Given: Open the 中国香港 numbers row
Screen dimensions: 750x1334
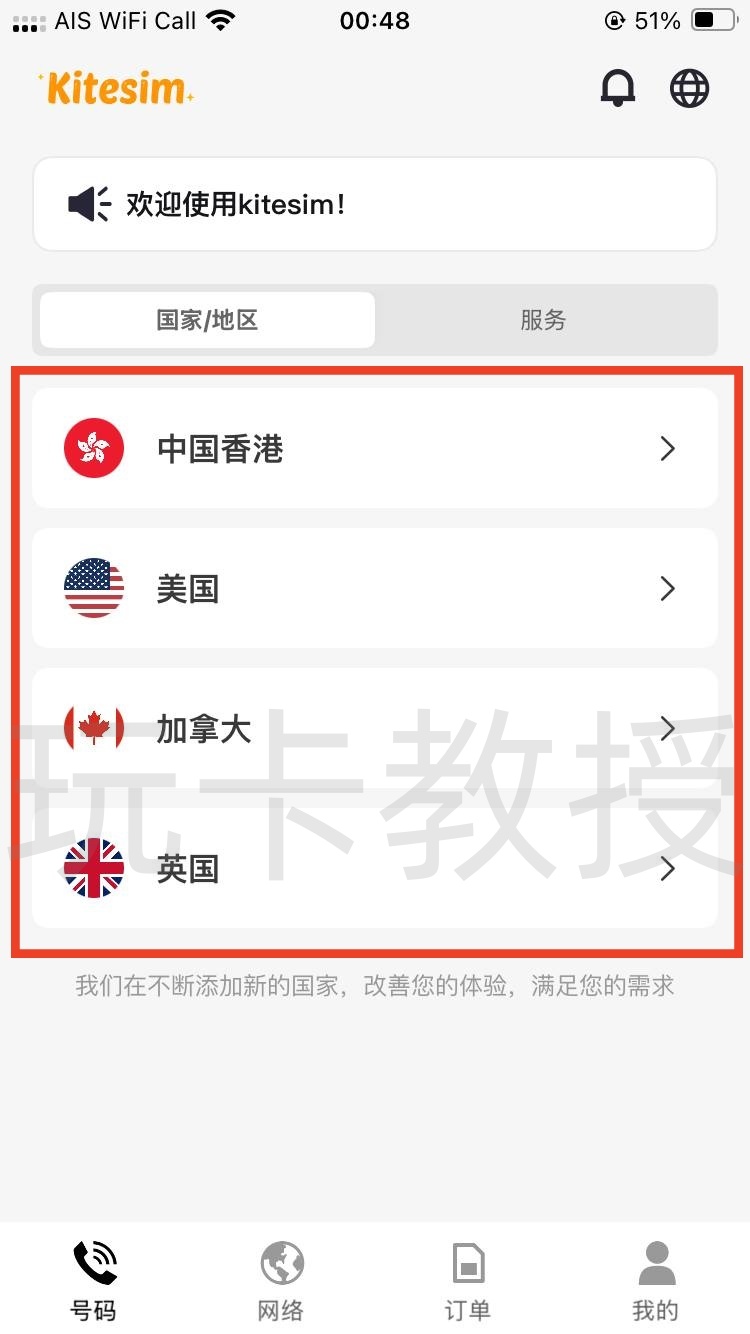Looking at the screenshot, I should pyautogui.click(x=375, y=448).
